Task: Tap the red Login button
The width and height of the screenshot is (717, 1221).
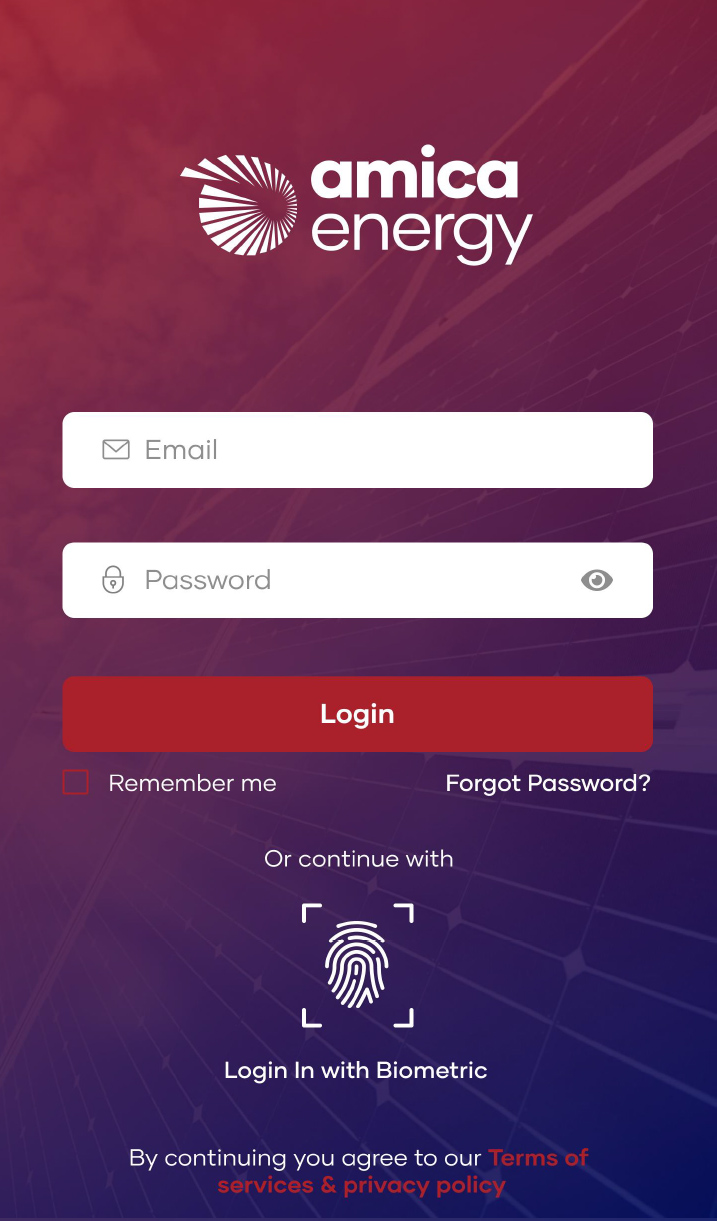Action: tap(357, 714)
